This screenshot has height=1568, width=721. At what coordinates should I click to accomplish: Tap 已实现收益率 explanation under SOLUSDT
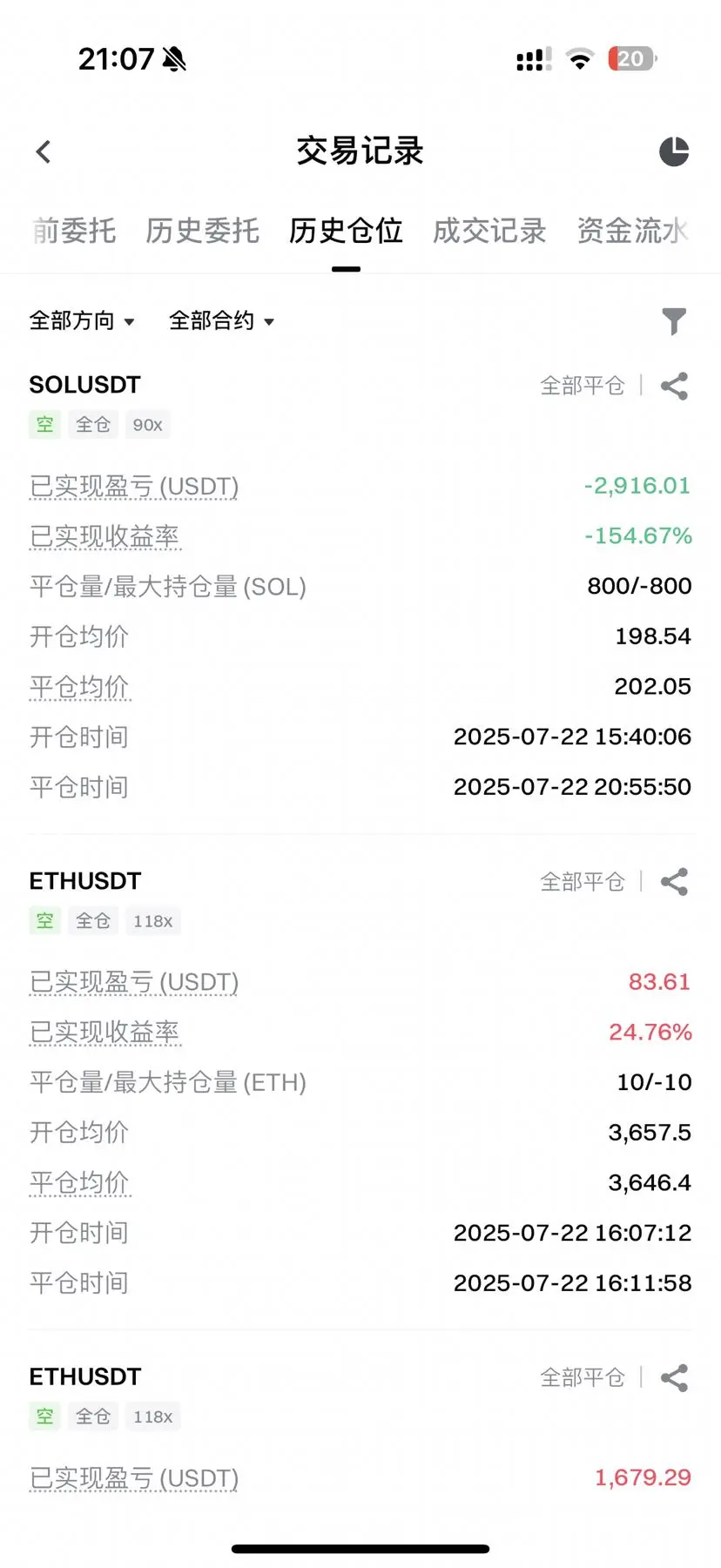point(104,536)
